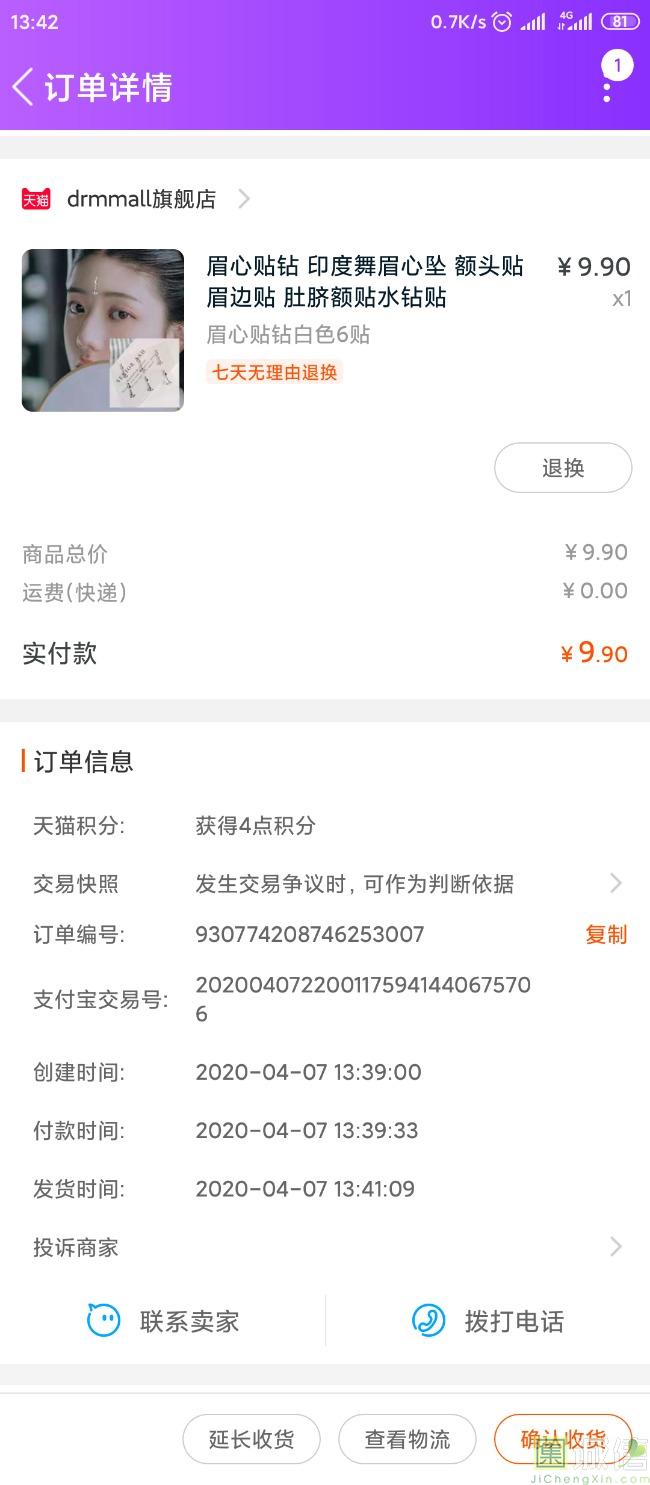
Task: Open the 眉心贴钻 product item
Action: click(326, 330)
